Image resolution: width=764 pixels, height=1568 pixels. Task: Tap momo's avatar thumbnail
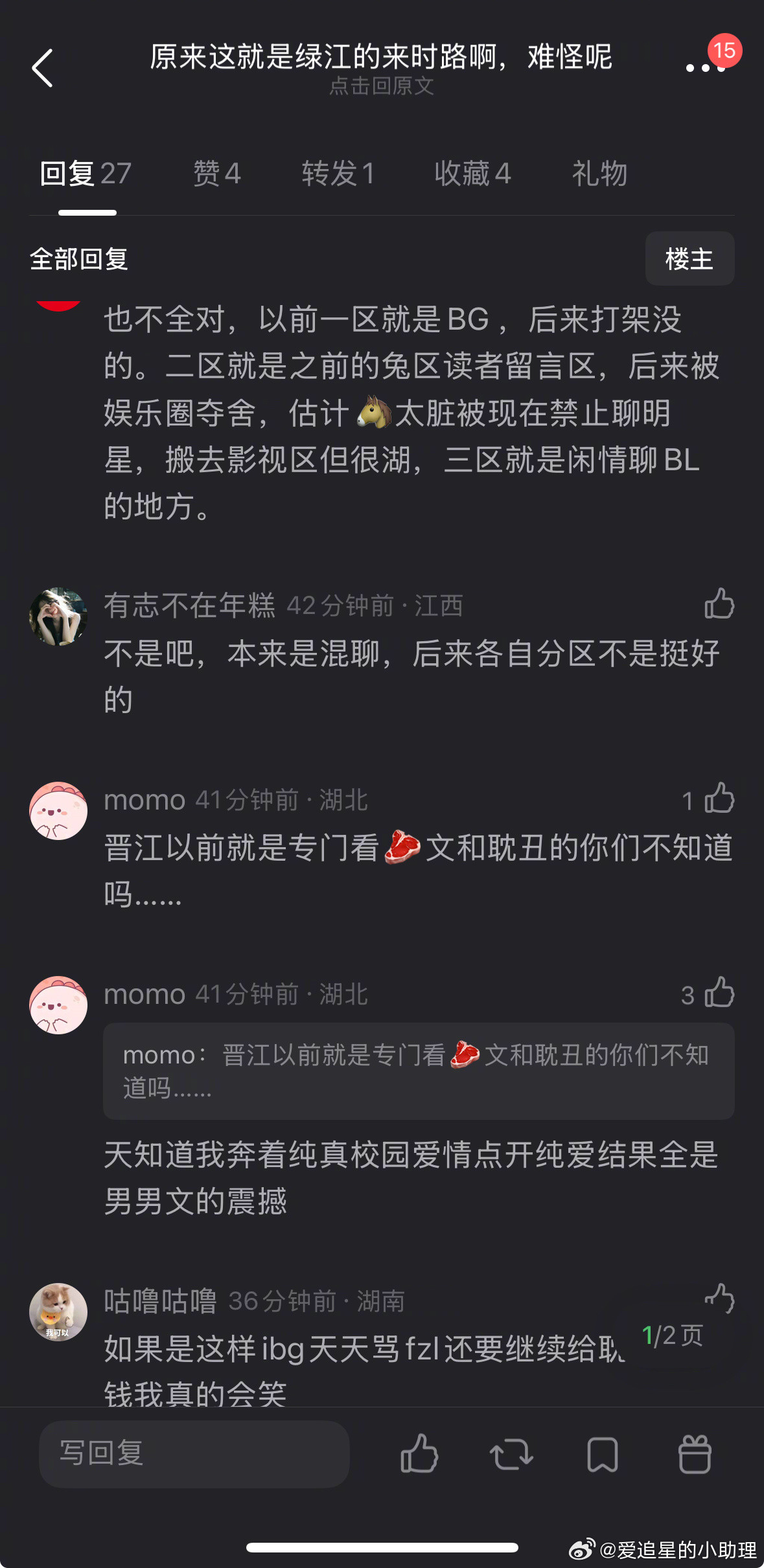(x=58, y=812)
